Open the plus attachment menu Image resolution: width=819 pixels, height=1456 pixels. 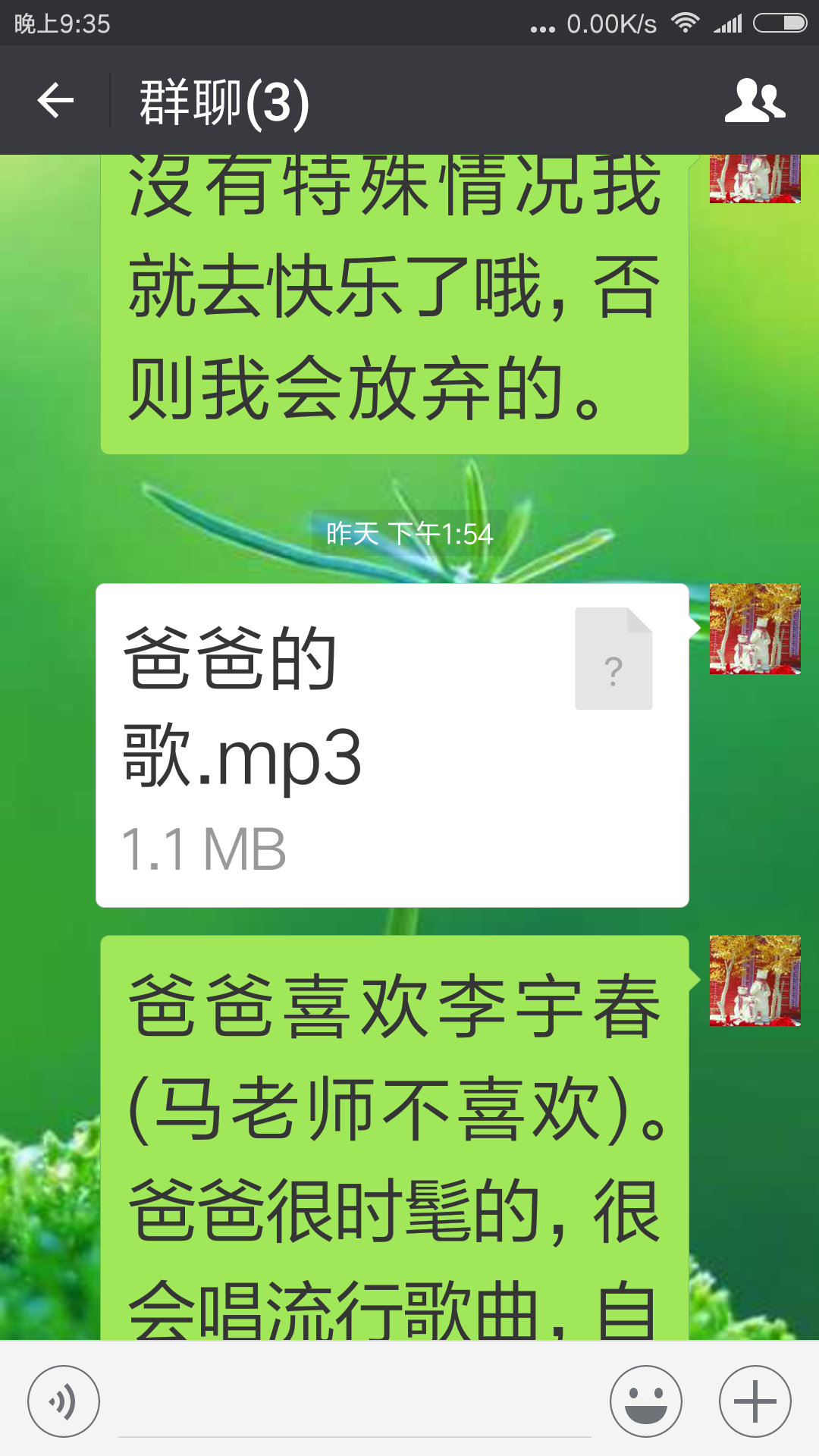(x=755, y=1401)
